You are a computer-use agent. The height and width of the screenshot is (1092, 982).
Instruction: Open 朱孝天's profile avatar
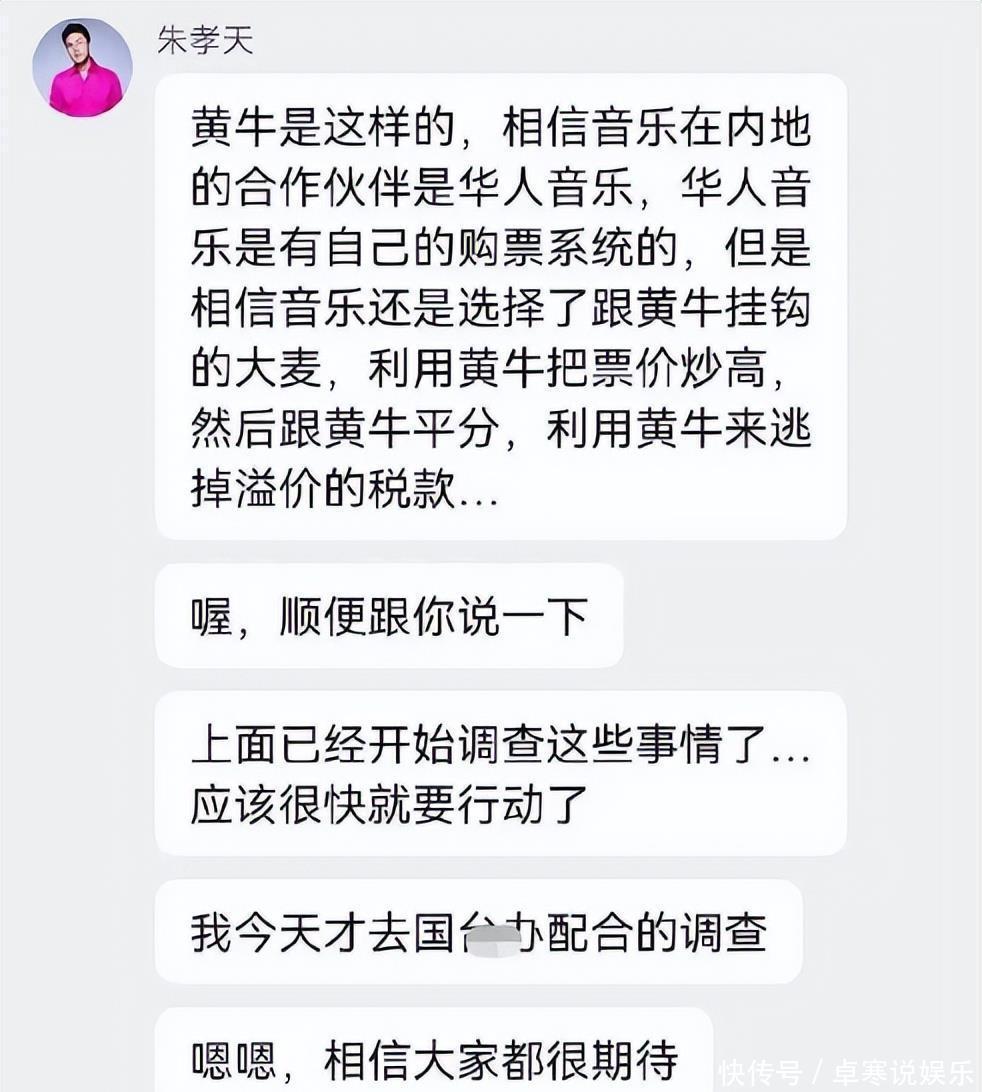tap(82, 68)
